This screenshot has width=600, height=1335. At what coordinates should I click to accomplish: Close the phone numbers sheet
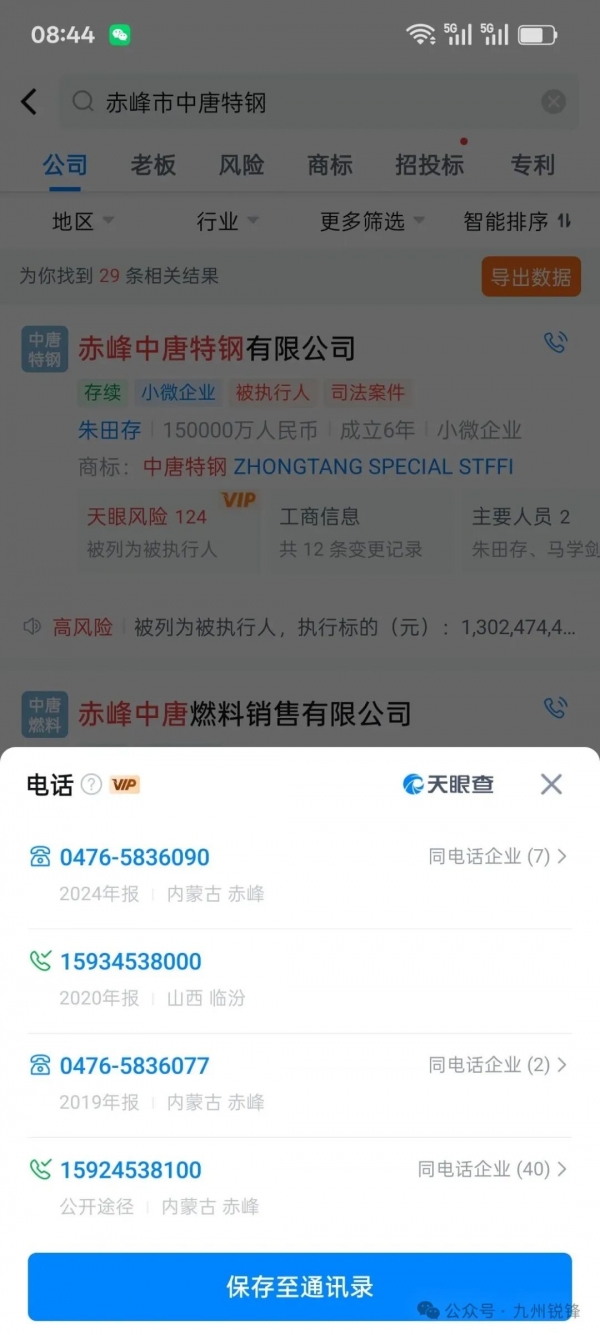click(551, 784)
